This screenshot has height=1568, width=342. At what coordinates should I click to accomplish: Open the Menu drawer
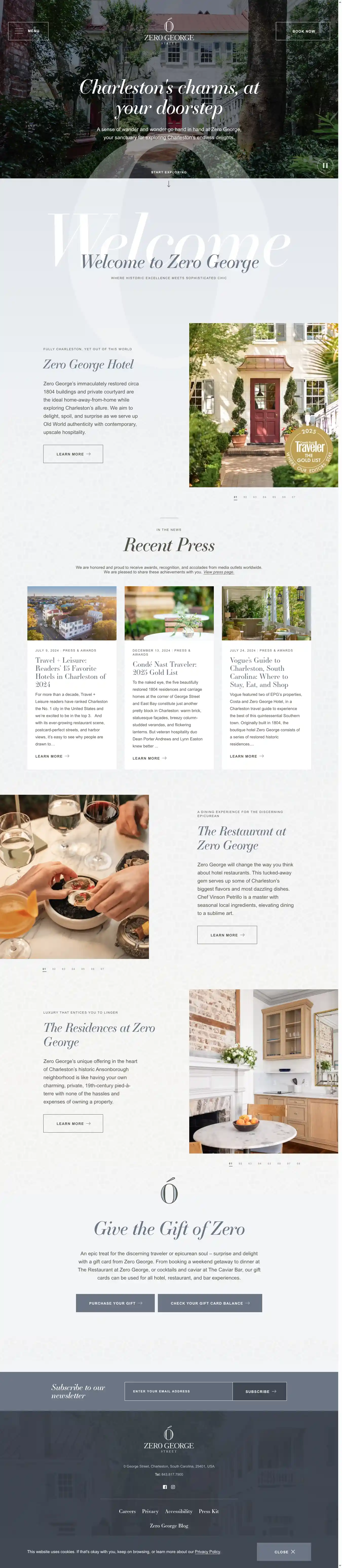point(28,31)
